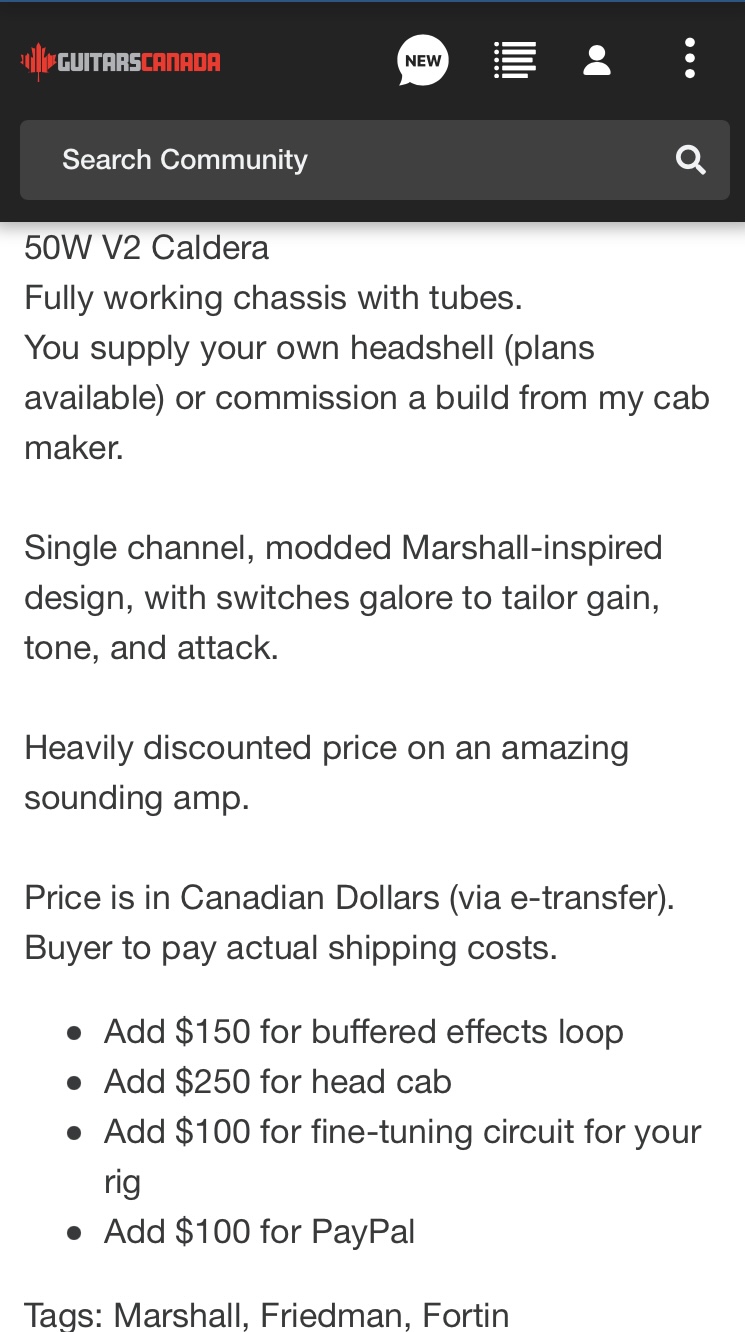The height and width of the screenshot is (1332, 745).
Task: Tap the magnifying glass search icon
Action: pyautogui.click(x=691, y=160)
